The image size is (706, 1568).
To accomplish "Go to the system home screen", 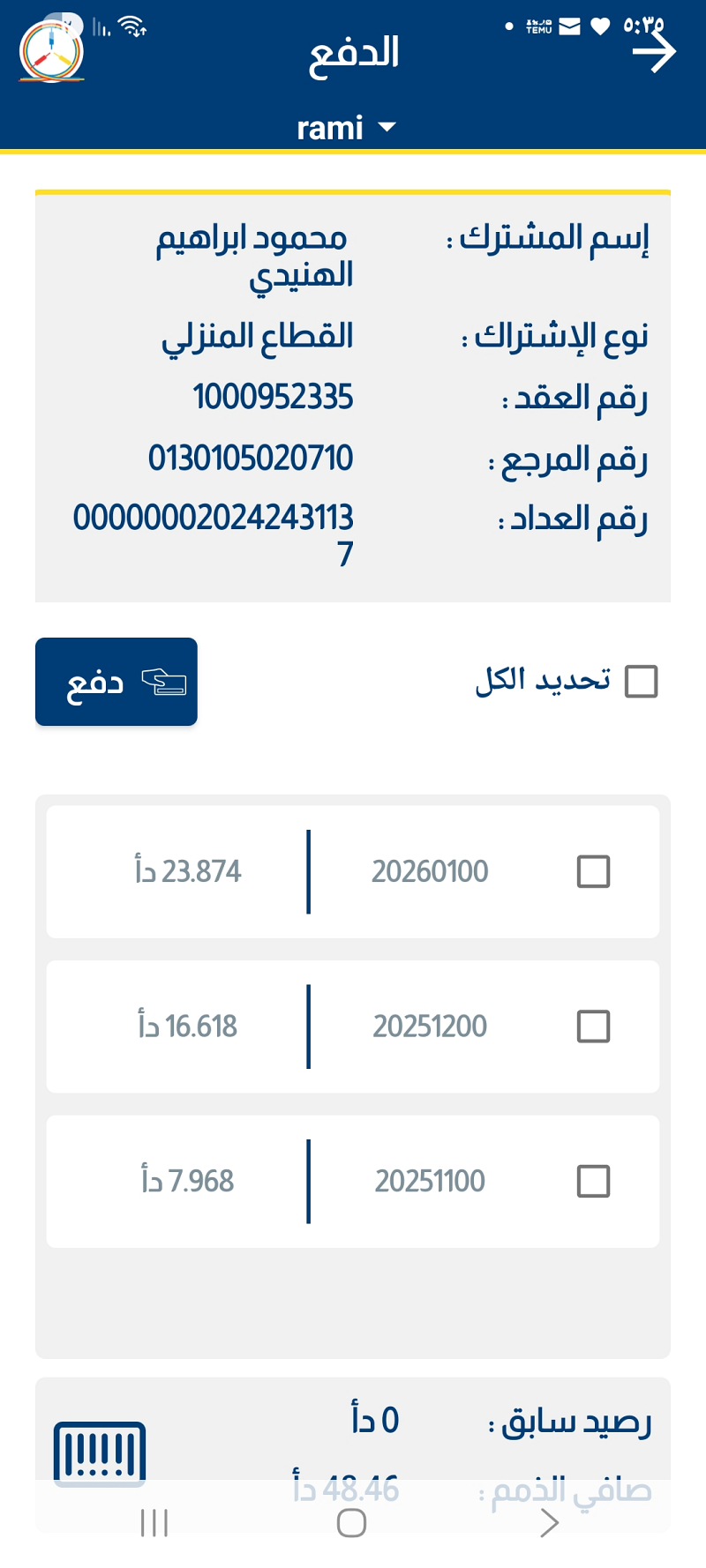I will pyautogui.click(x=351, y=1523).
